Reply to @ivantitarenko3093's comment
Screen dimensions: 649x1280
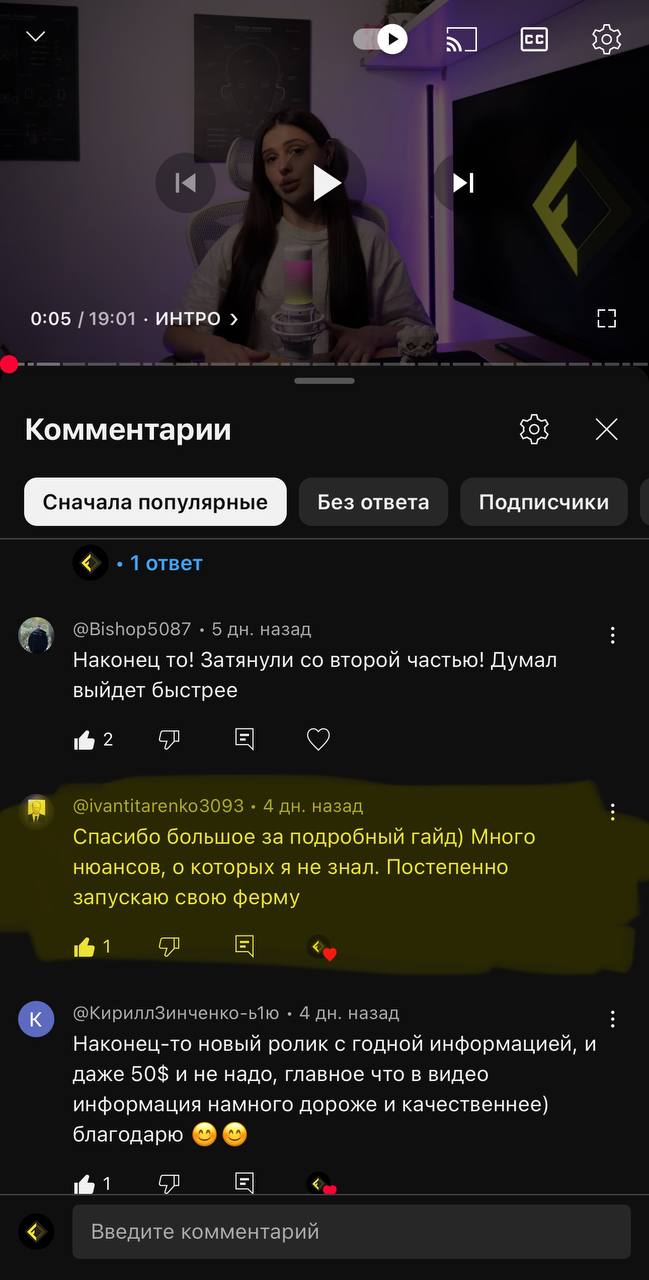point(244,946)
